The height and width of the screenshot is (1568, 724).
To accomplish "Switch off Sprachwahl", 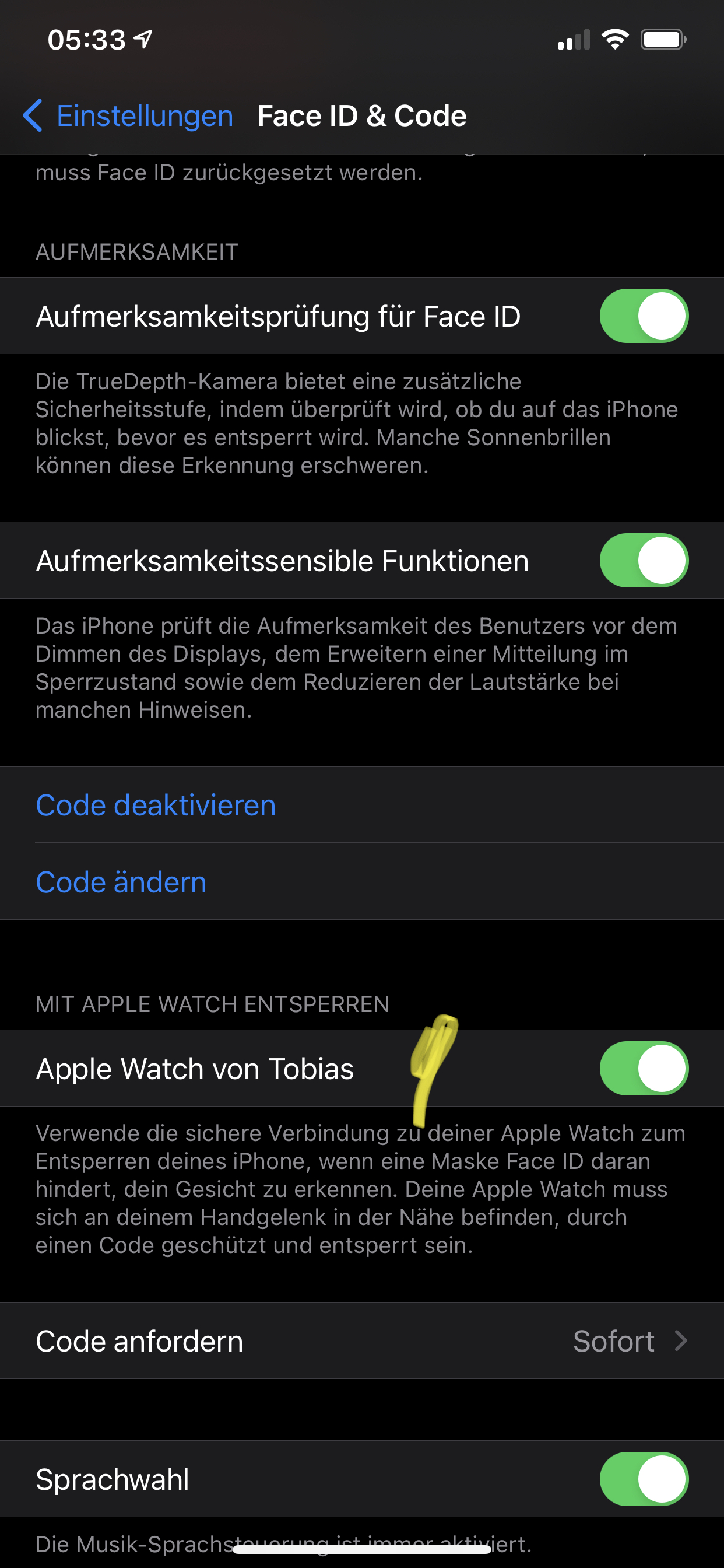I will coord(644,1479).
